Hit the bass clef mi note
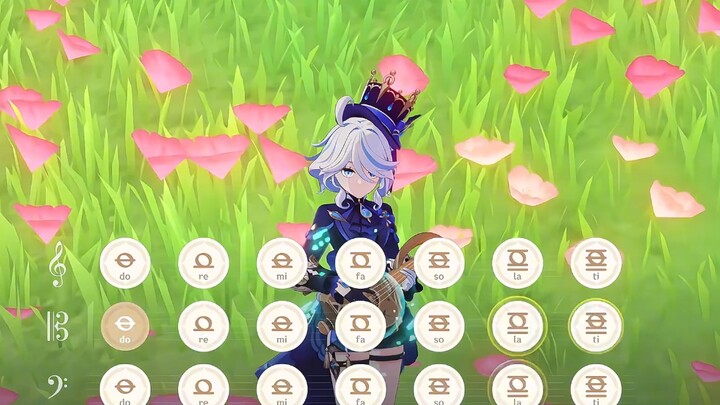720x405 pixels. (x=282, y=387)
